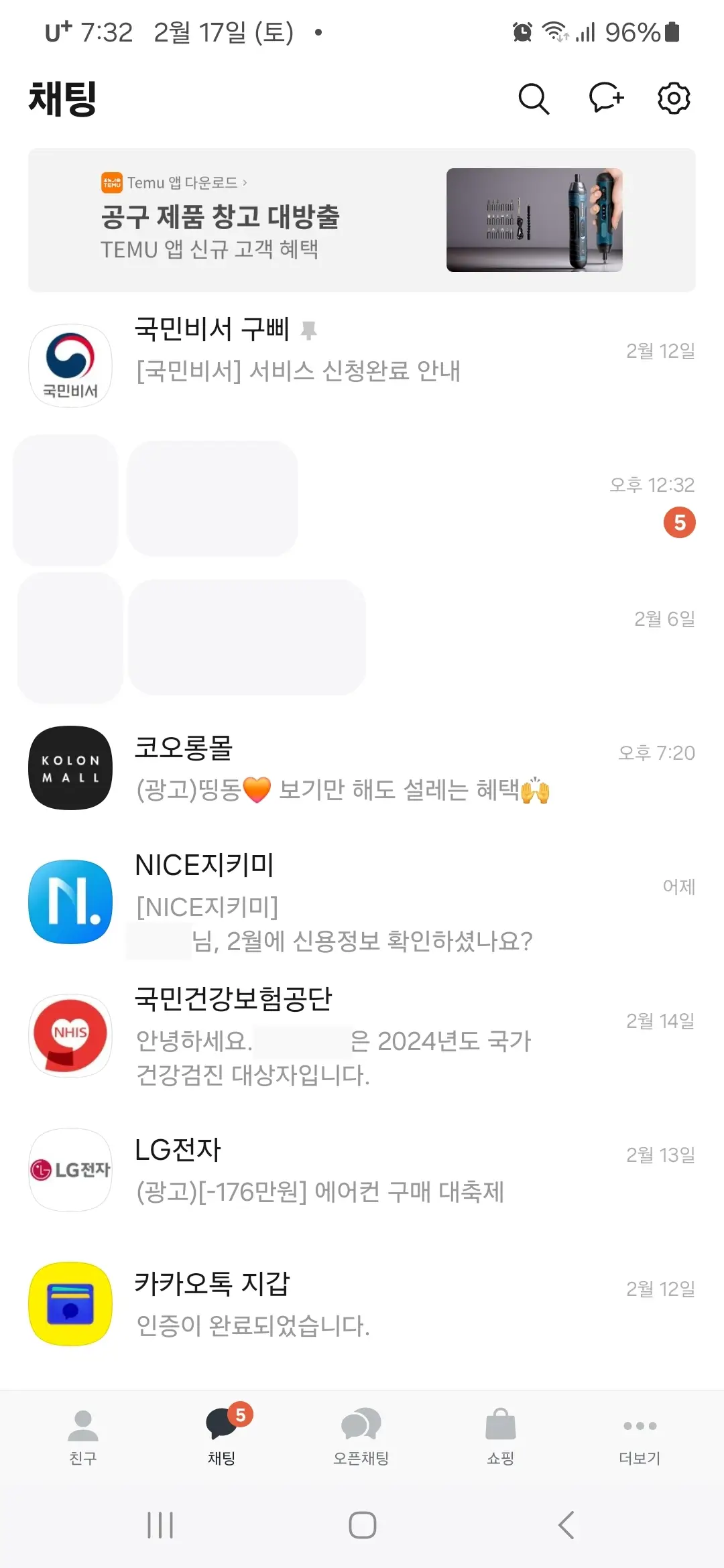724x1568 pixels.
Task: Start a new chat with the new-chat icon
Action: [x=604, y=98]
